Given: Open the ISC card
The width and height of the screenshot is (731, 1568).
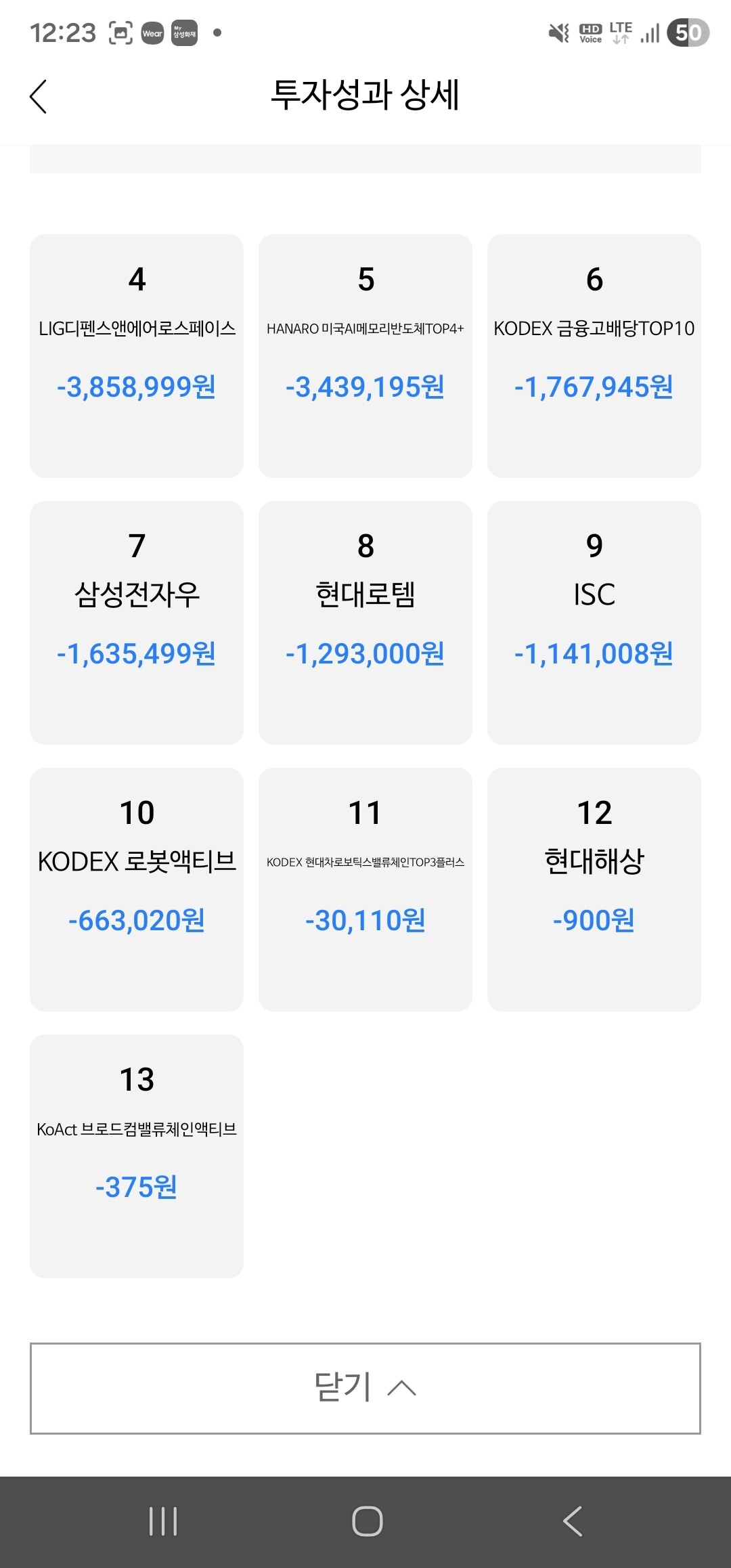Looking at the screenshot, I should [x=594, y=623].
